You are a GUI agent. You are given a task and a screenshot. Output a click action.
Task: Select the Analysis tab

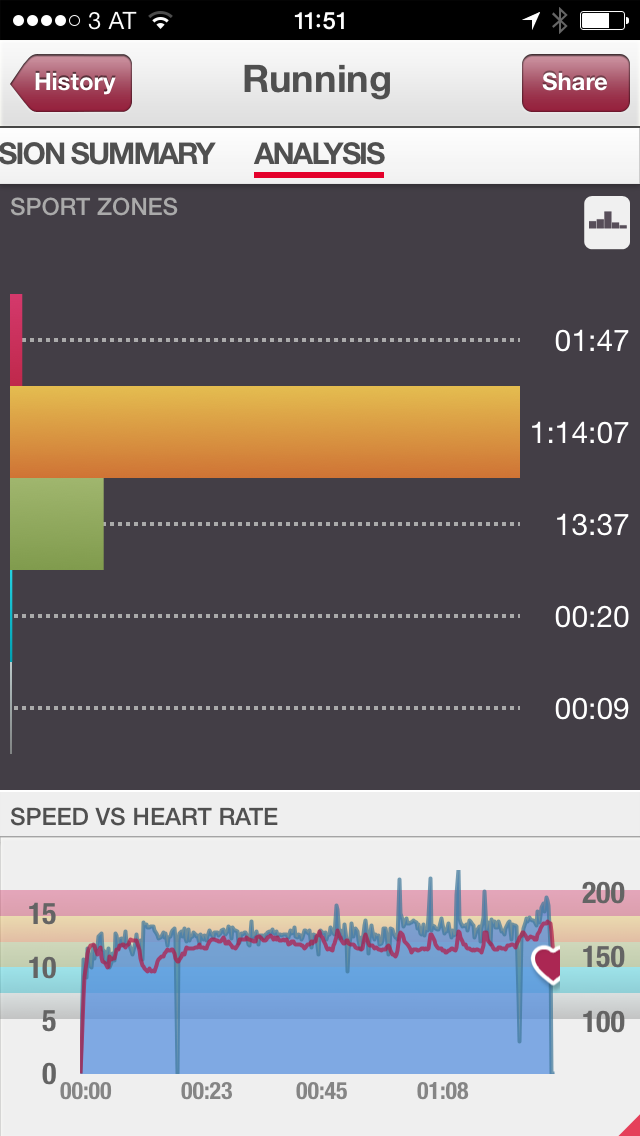click(319, 154)
